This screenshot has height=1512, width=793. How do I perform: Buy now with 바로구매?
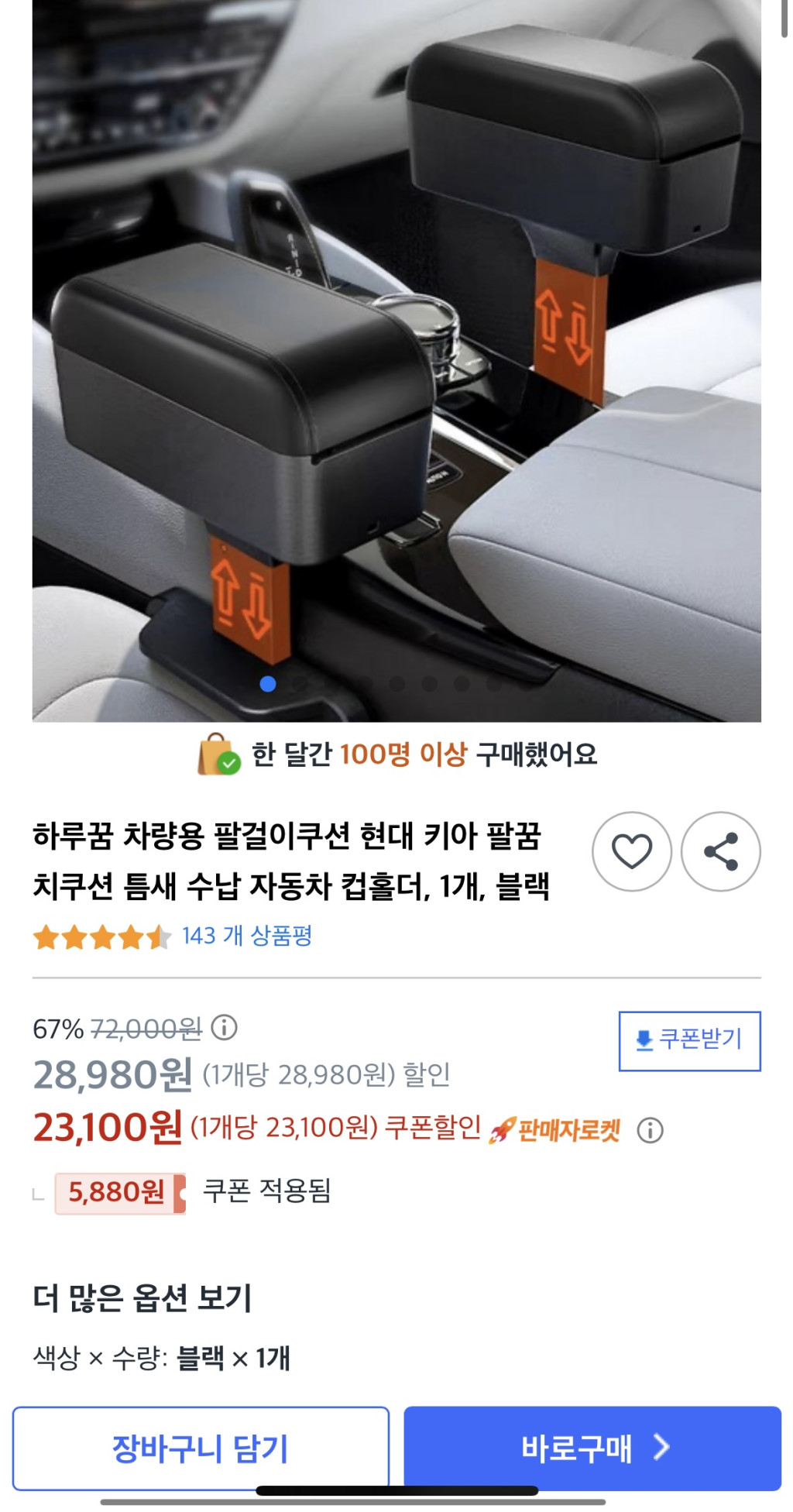coord(592,1448)
